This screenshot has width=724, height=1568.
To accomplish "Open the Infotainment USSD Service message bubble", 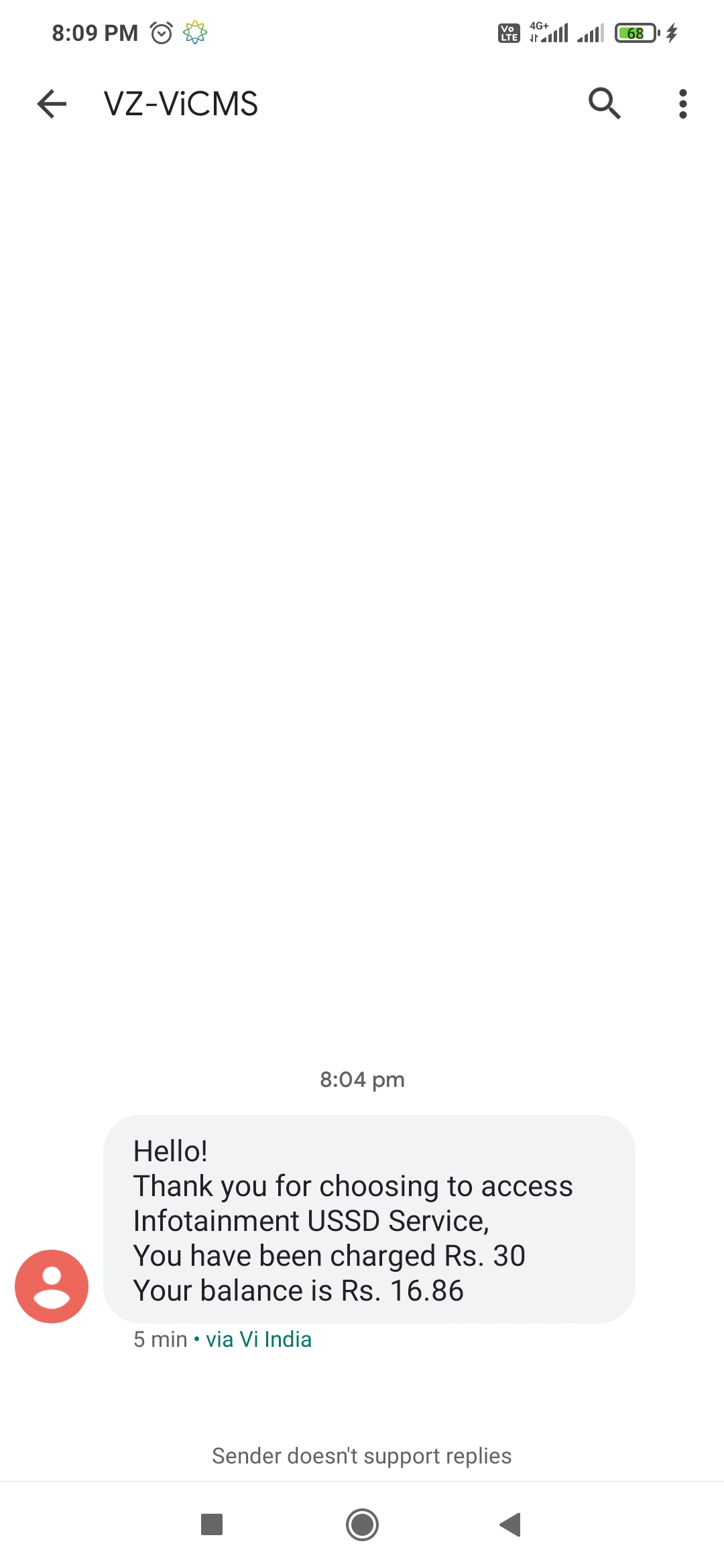I will pos(369,1219).
